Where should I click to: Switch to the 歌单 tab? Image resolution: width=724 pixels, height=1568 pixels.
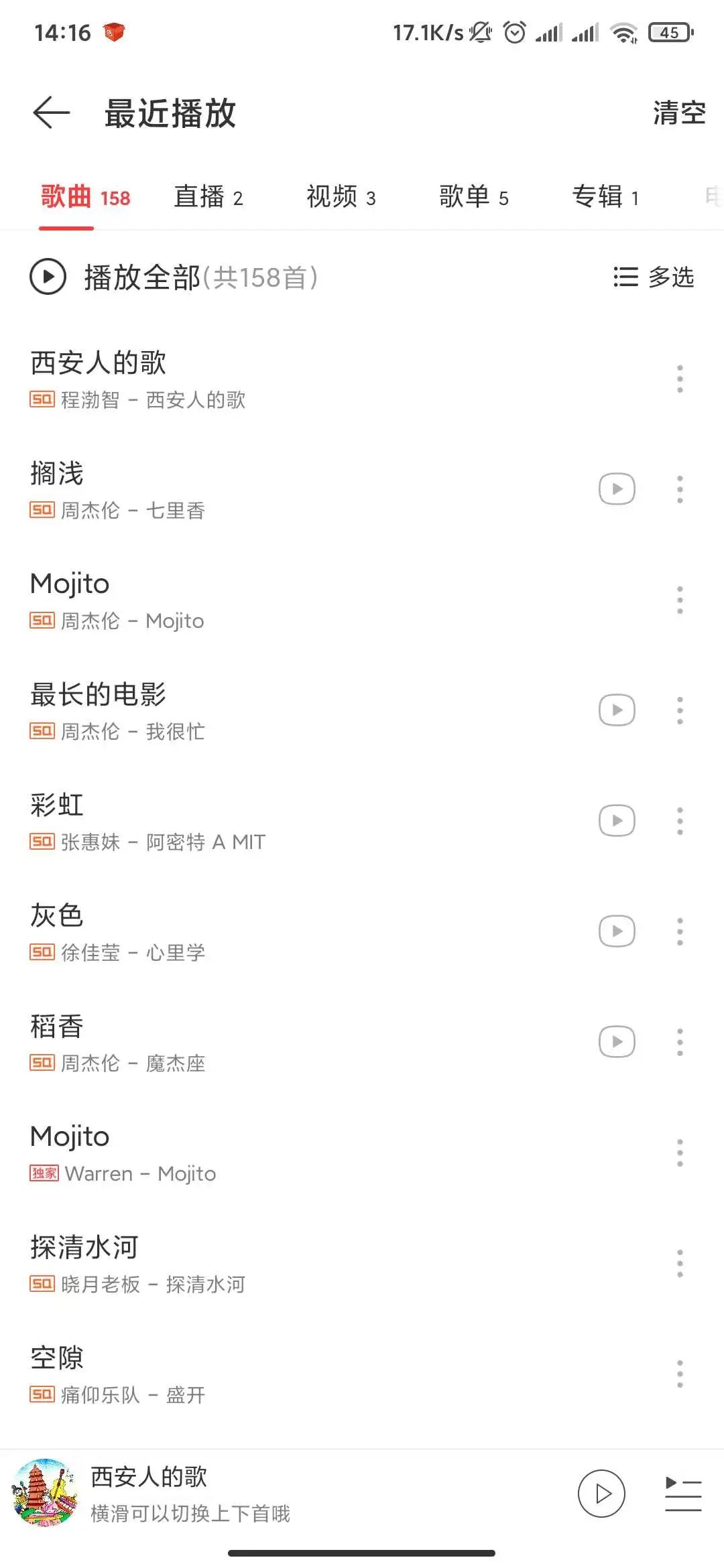(473, 197)
